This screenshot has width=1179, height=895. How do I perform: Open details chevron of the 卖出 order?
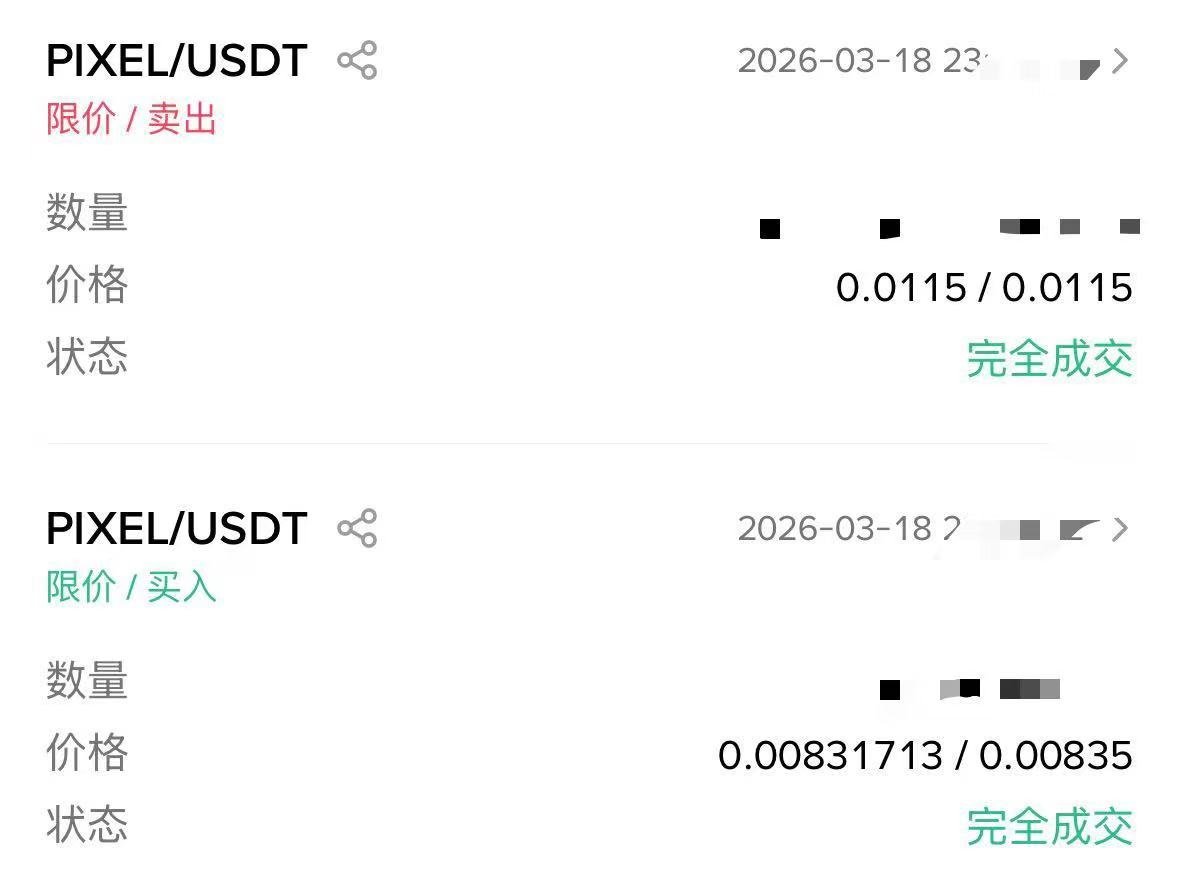coord(1120,61)
